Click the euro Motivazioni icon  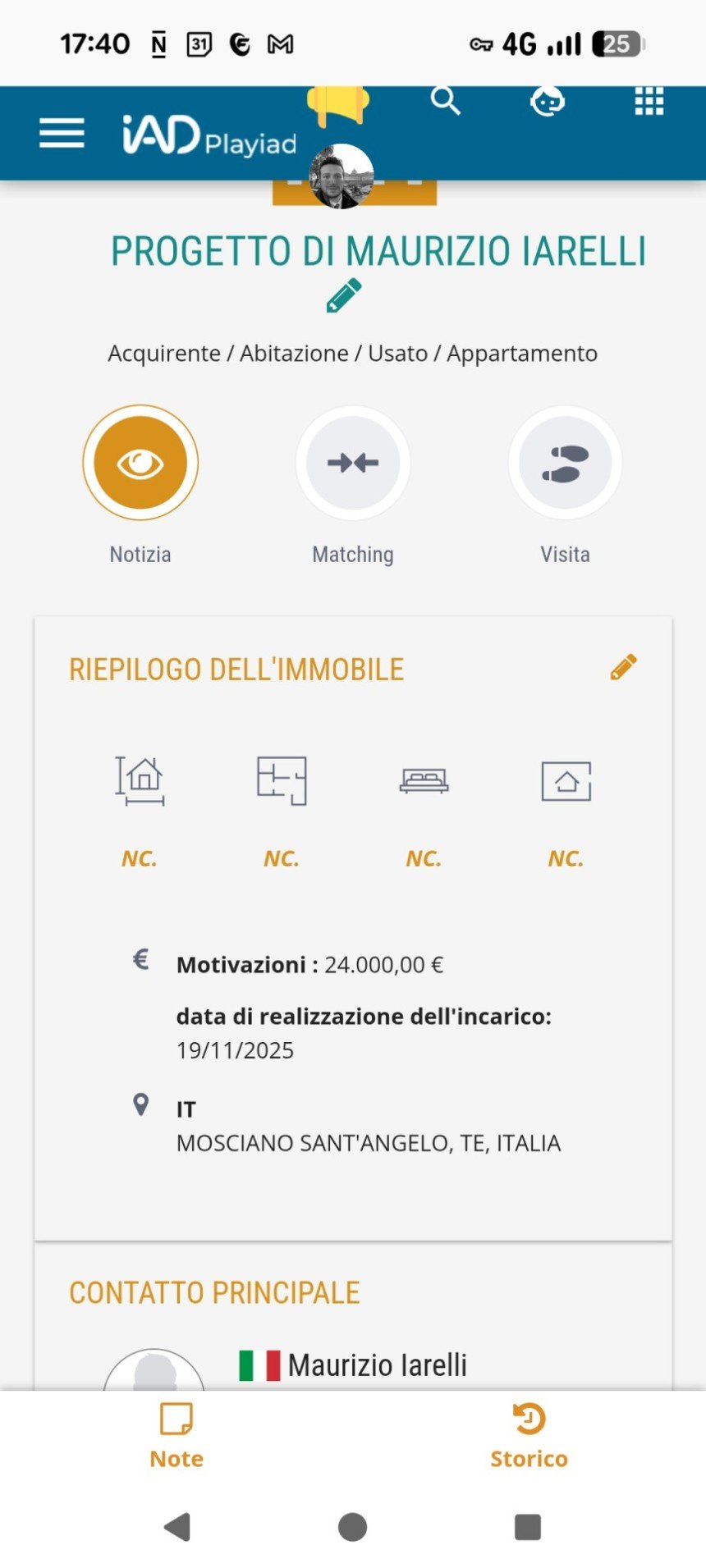coord(141,959)
